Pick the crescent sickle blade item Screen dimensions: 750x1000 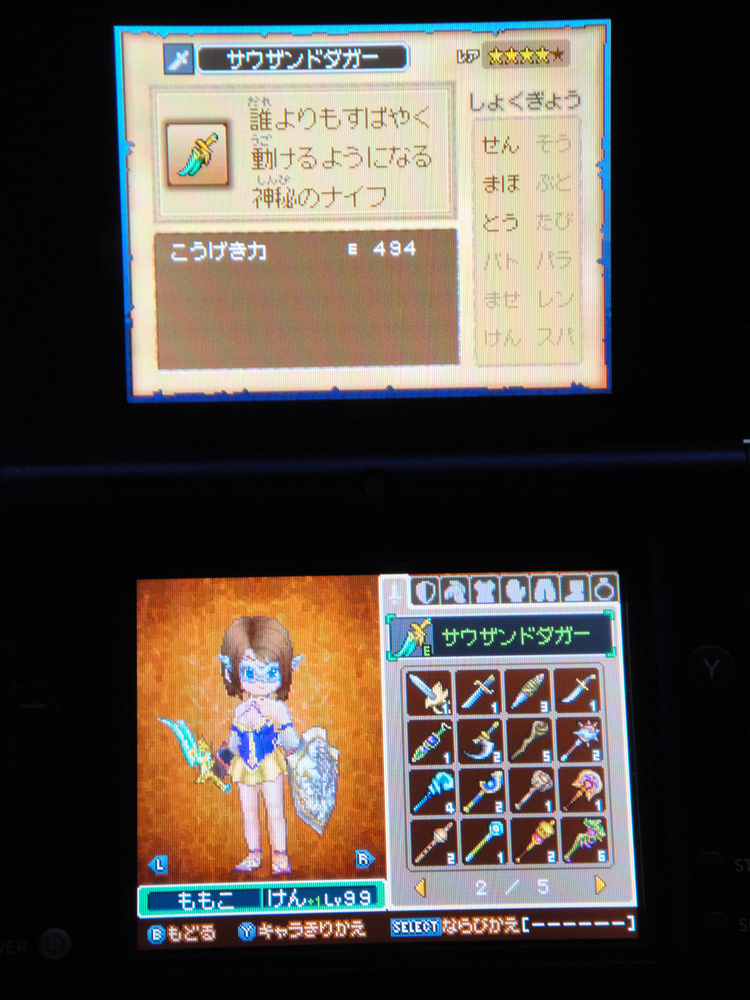coord(479,740)
